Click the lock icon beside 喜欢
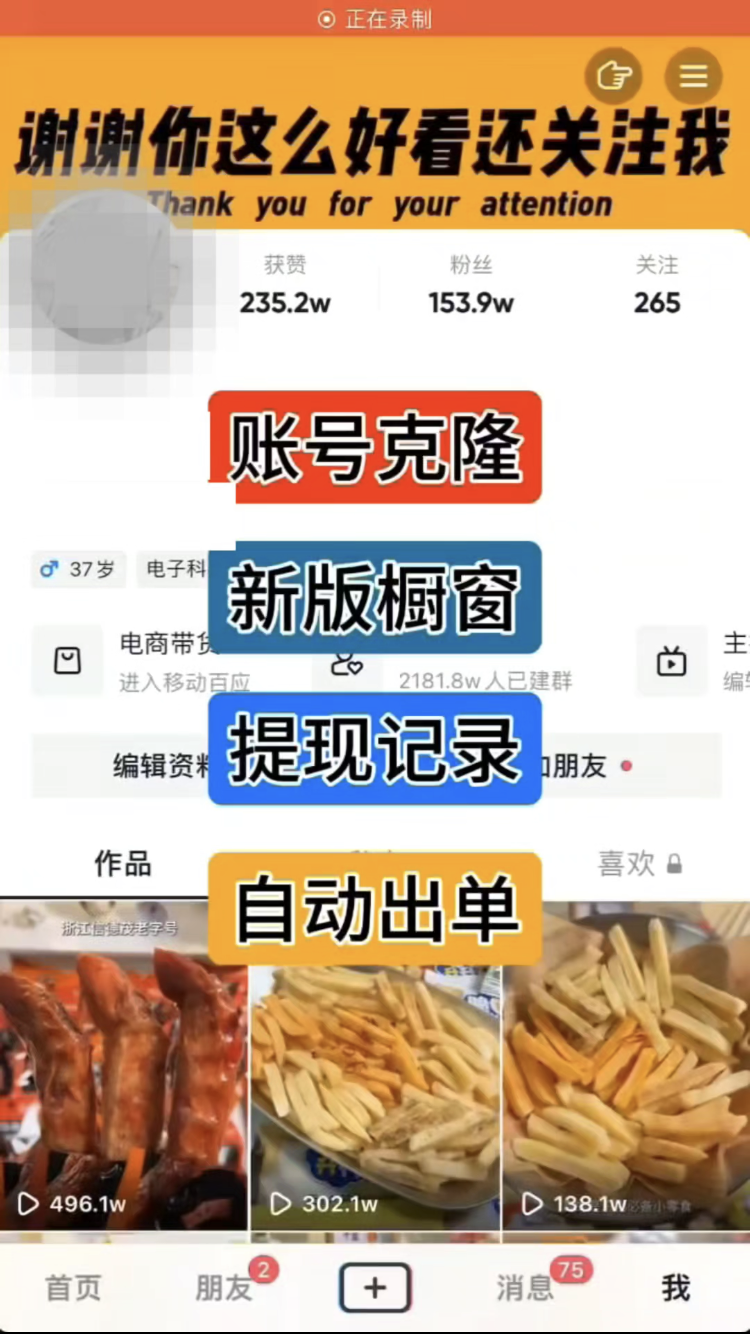The width and height of the screenshot is (750, 1334). point(673,864)
